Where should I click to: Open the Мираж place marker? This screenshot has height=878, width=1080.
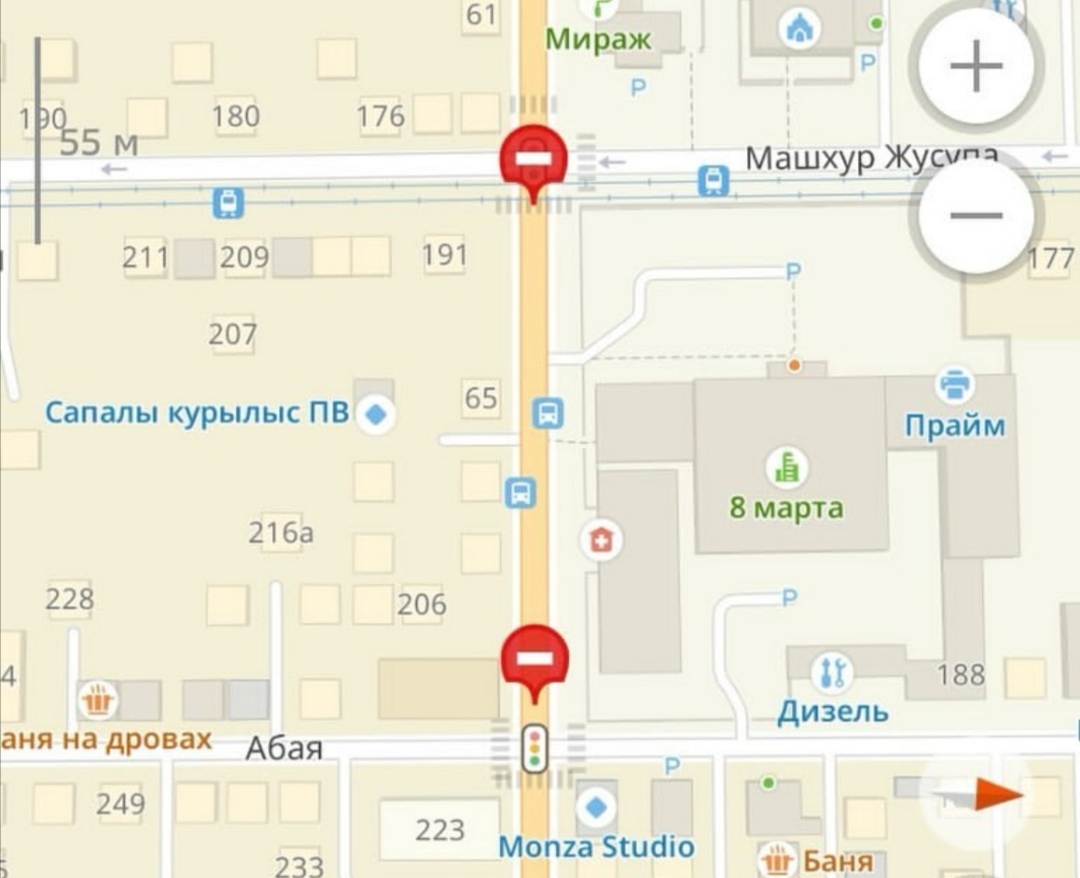click(x=602, y=10)
